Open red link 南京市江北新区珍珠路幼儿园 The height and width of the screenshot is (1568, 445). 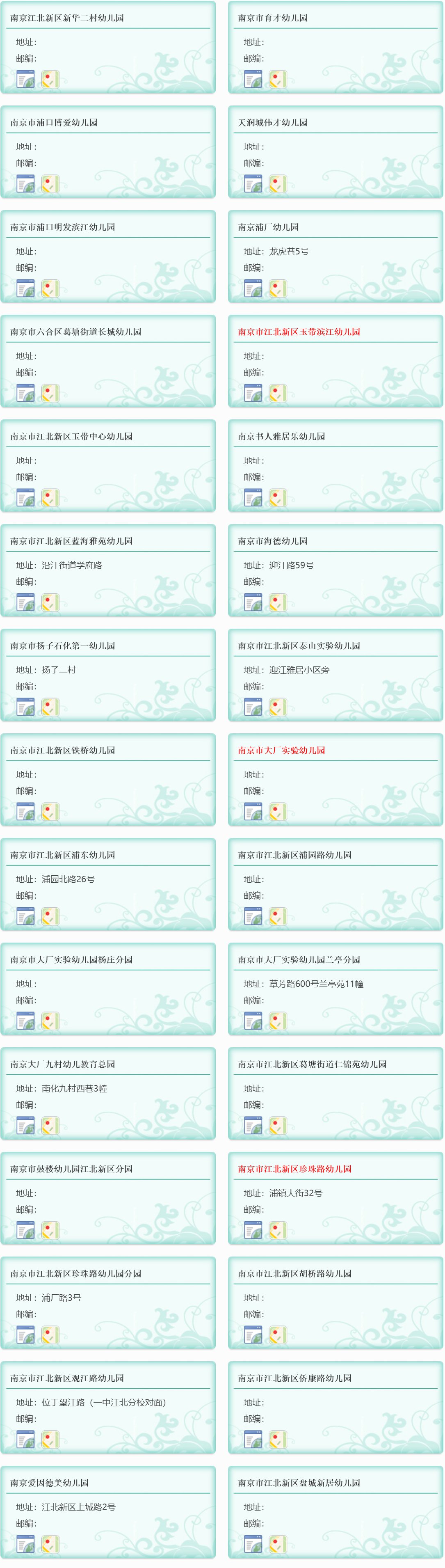click(294, 1169)
